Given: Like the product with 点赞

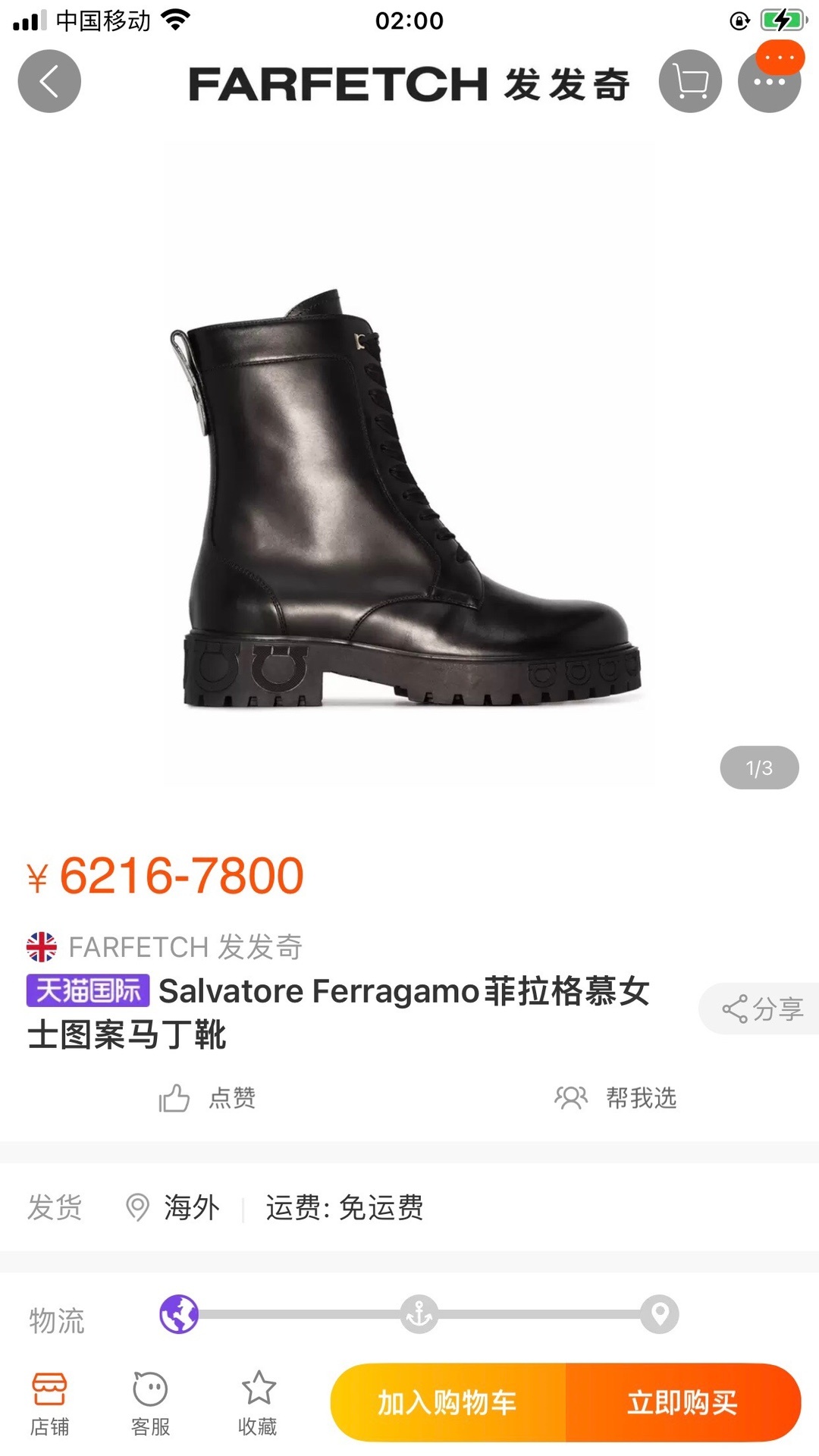Looking at the screenshot, I should [207, 1097].
